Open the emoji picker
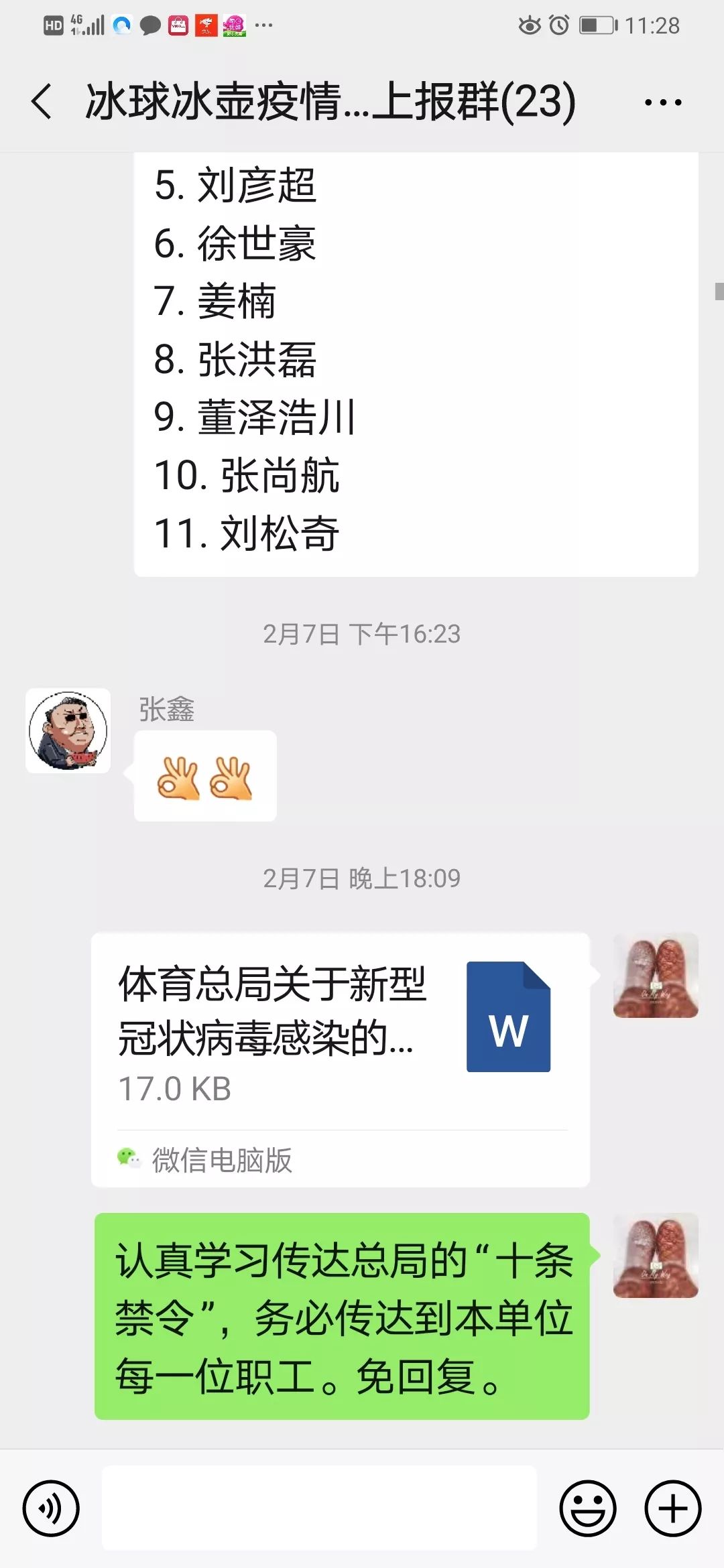Image resolution: width=724 pixels, height=1568 pixels. (x=587, y=1508)
